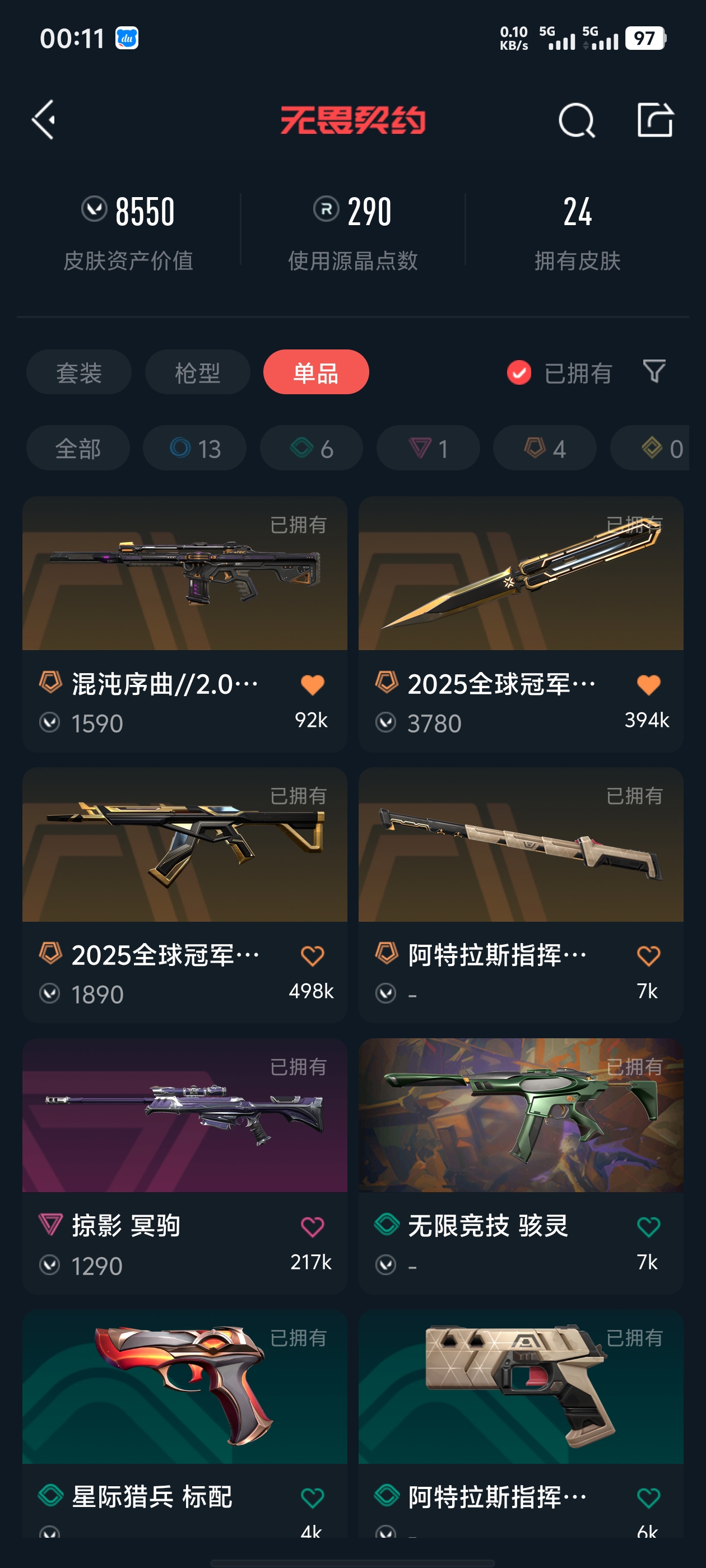Viewport: 706px width, 1568px height.
Task: Filter by the green tier chip showing 6
Action: 312,448
